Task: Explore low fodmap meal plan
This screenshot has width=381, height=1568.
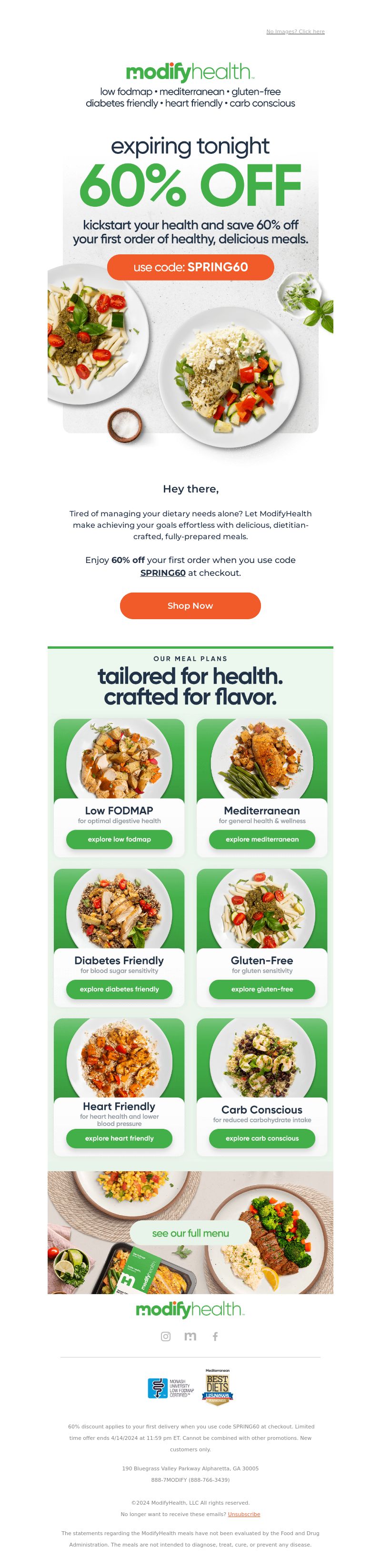Action: click(x=119, y=839)
